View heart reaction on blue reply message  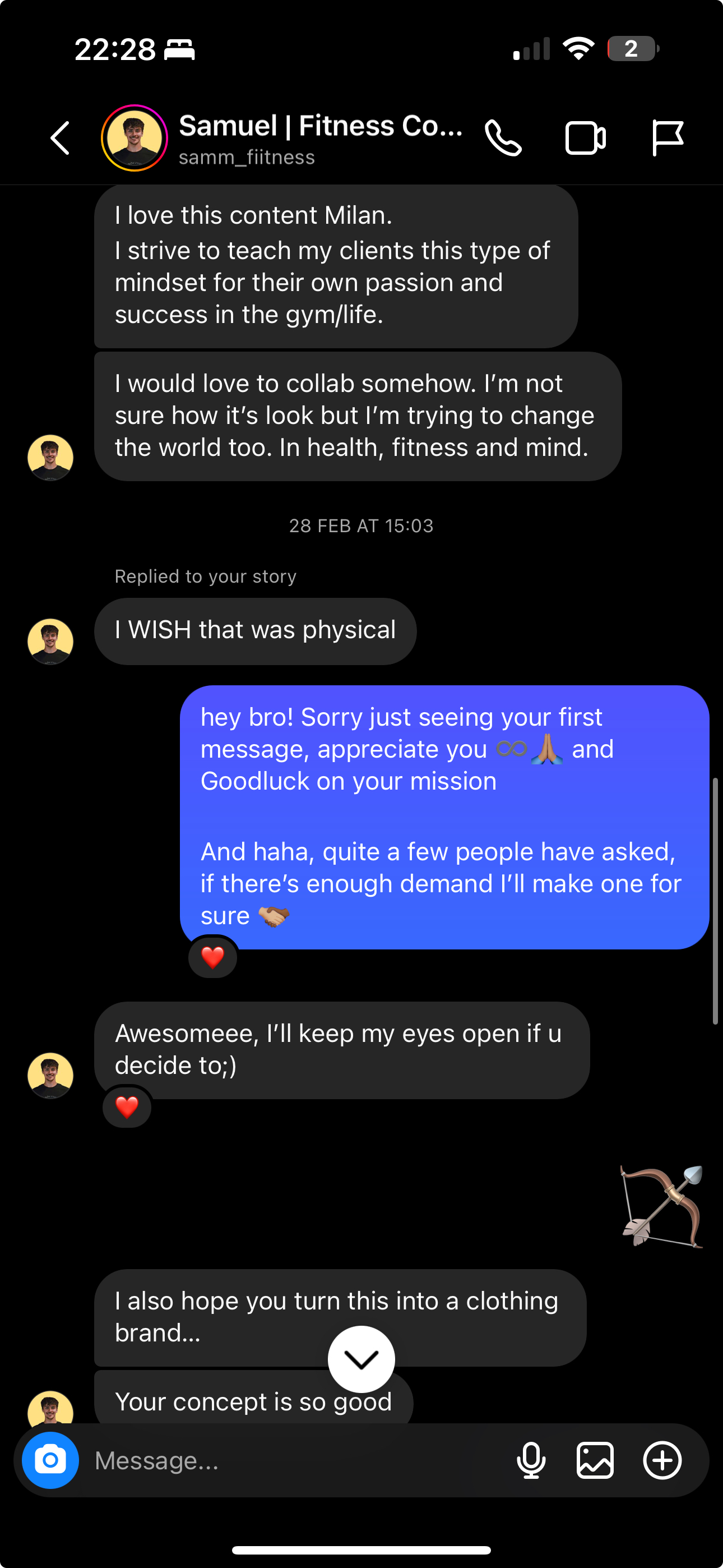pyautogui.click(x=212, y=957)
